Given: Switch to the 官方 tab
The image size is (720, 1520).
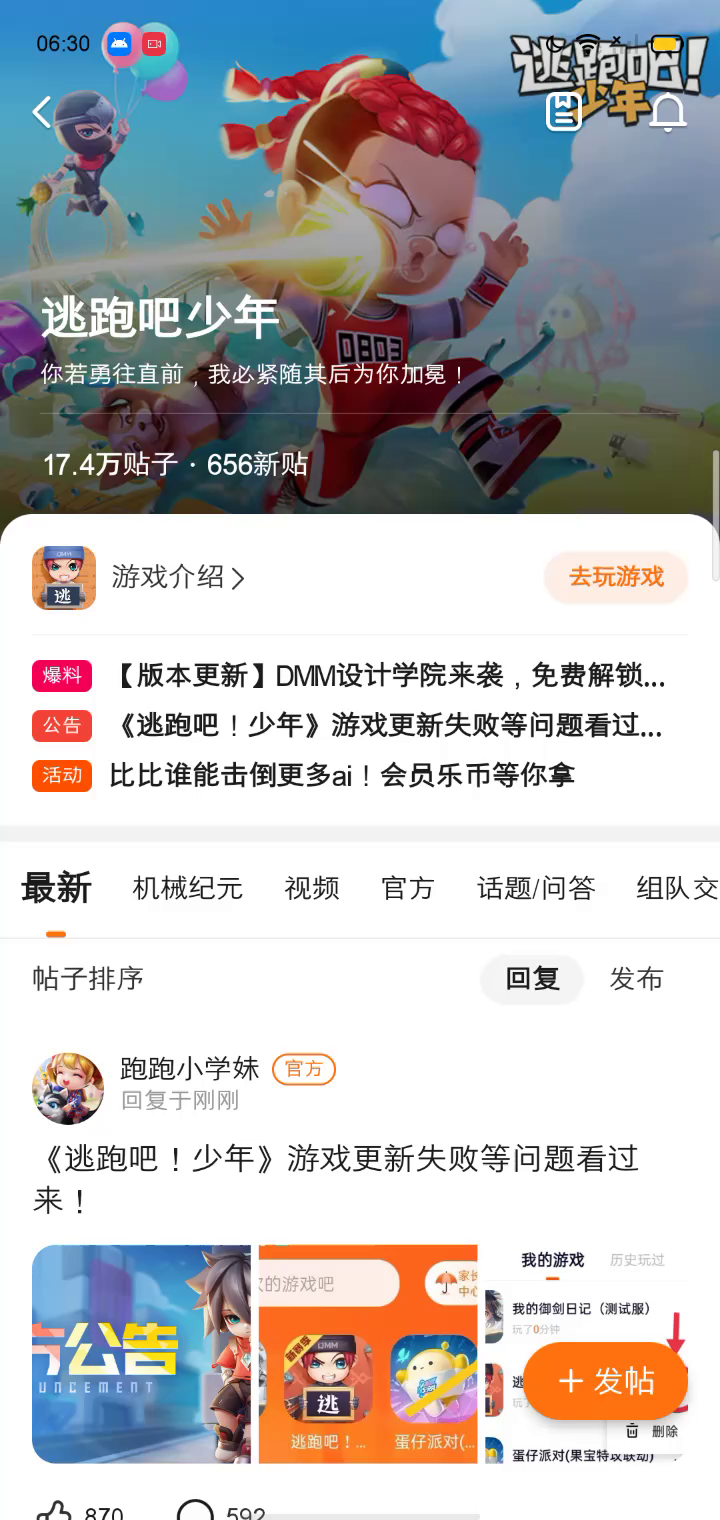Looking at the screenshot, I should [407, 888].
